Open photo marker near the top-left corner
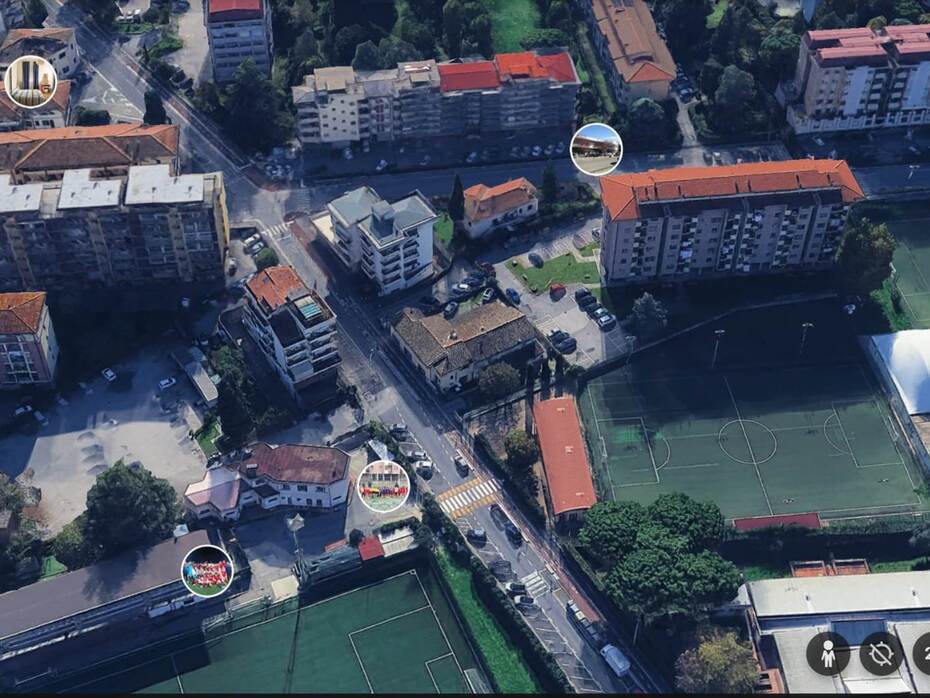The width and height of the screenshot is (930, 698). (30, 82)
